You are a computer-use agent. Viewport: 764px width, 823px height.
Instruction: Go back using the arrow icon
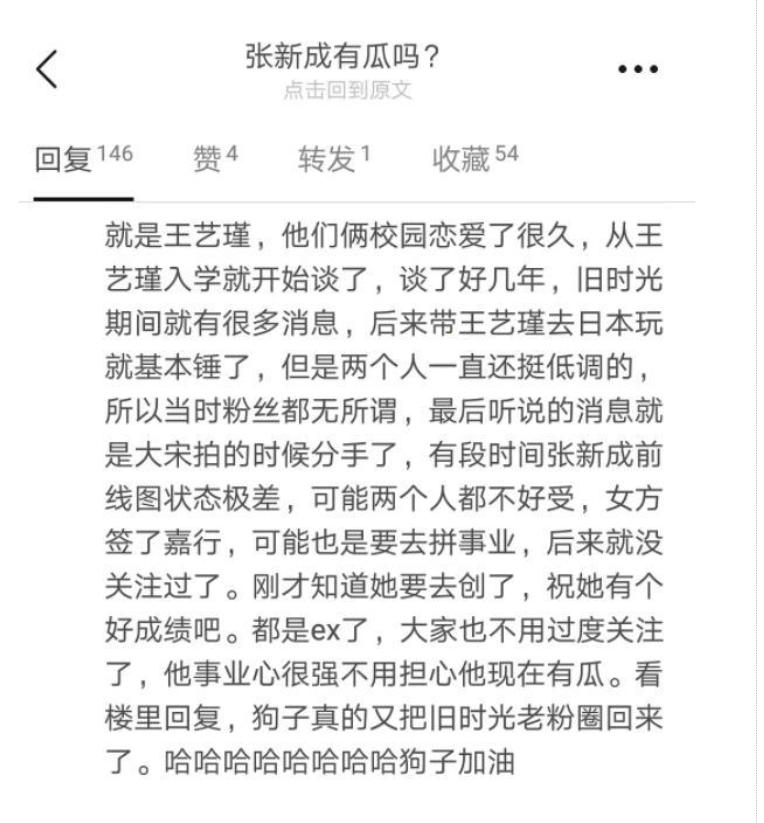coord(46,71)
